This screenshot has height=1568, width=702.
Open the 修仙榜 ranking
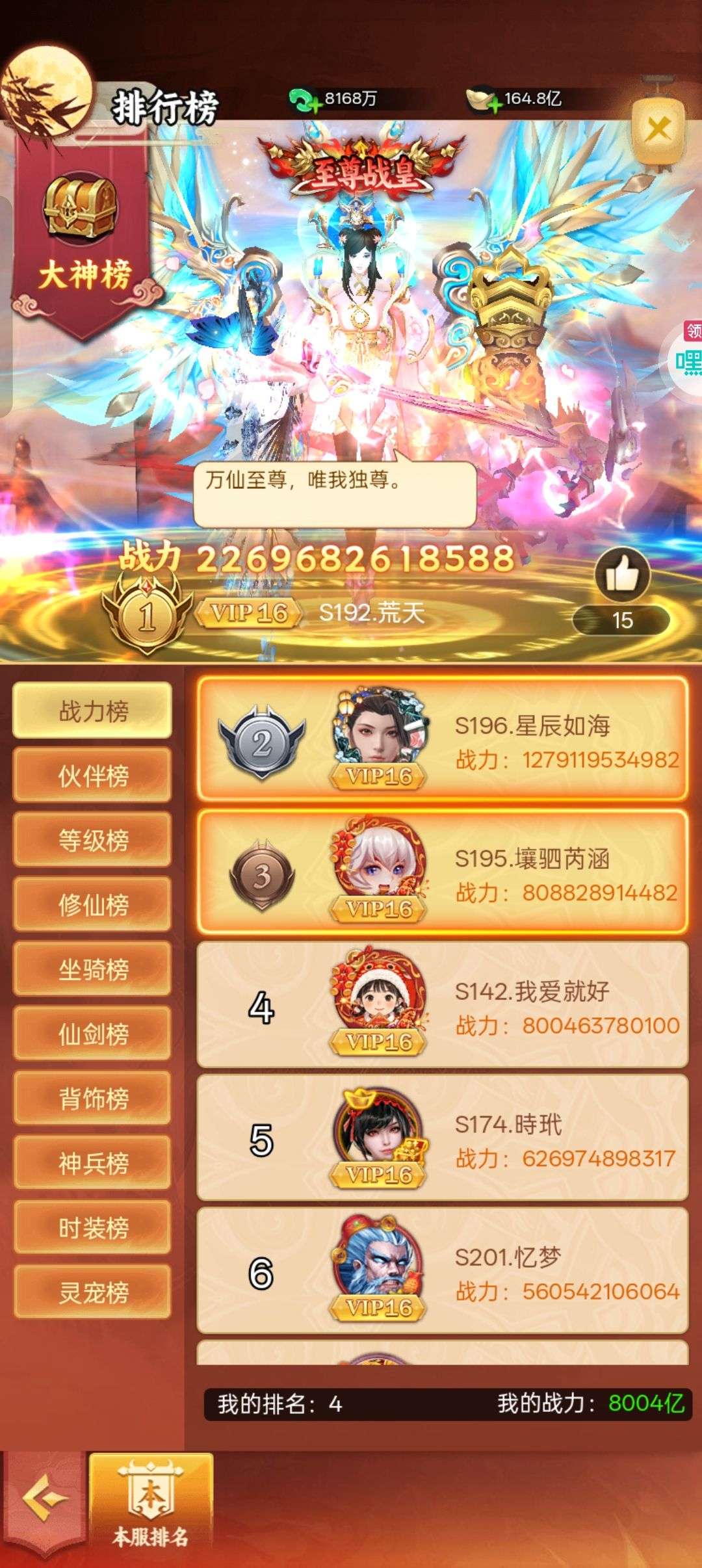[92, 904]
